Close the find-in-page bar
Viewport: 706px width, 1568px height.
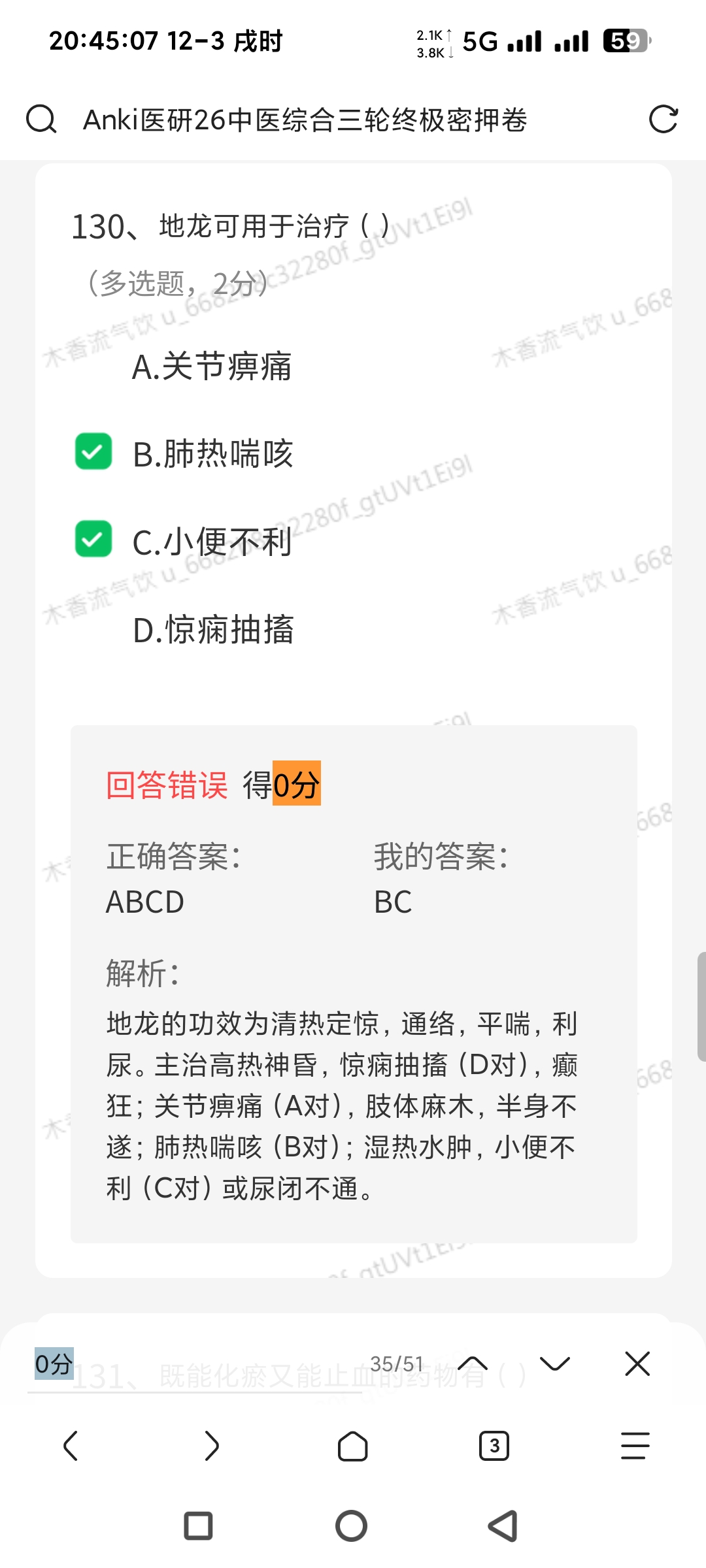pos(637,1364)
